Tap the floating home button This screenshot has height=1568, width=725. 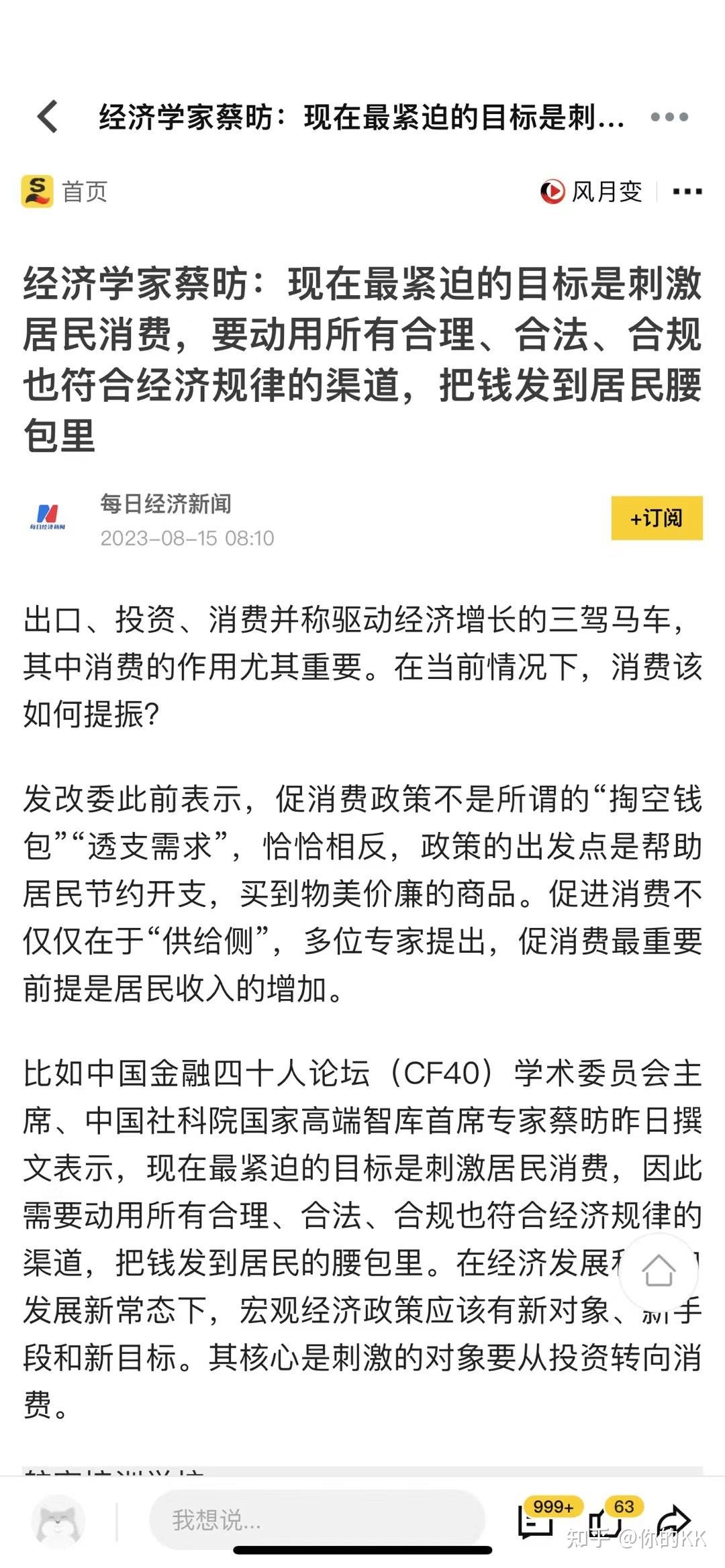pos(659,1270)
